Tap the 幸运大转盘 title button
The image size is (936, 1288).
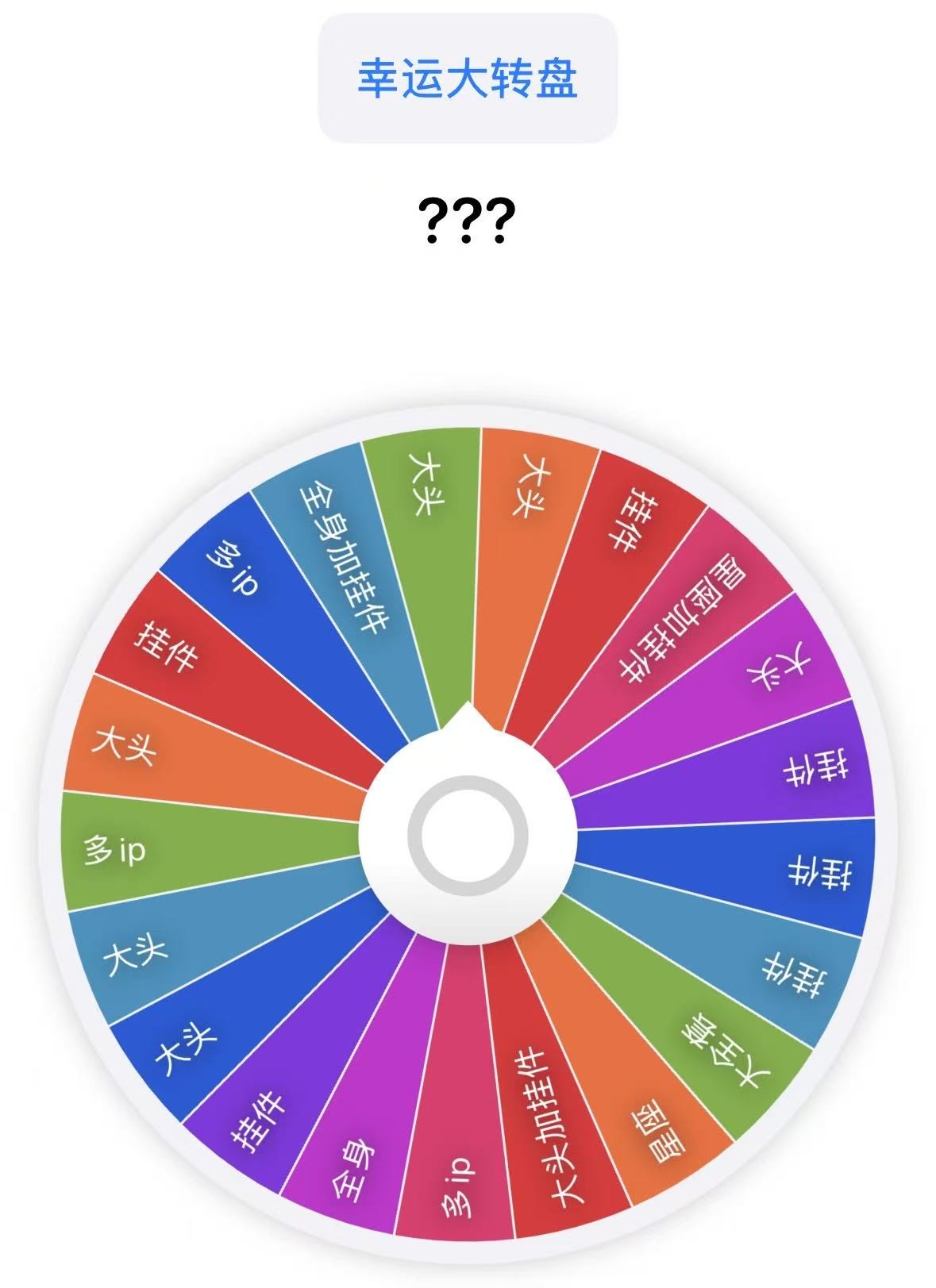(x=468, y=78)
